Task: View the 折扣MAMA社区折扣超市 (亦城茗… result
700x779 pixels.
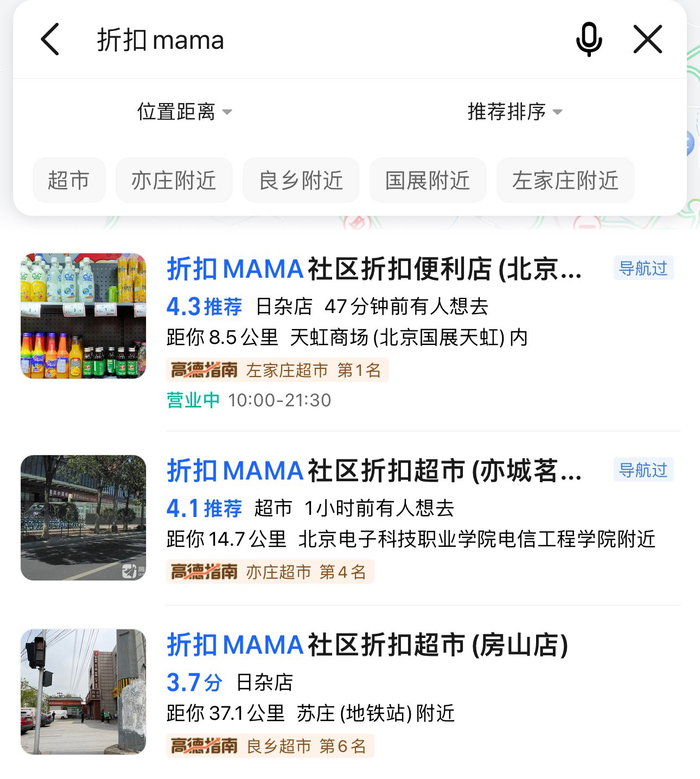Action: 374,470
